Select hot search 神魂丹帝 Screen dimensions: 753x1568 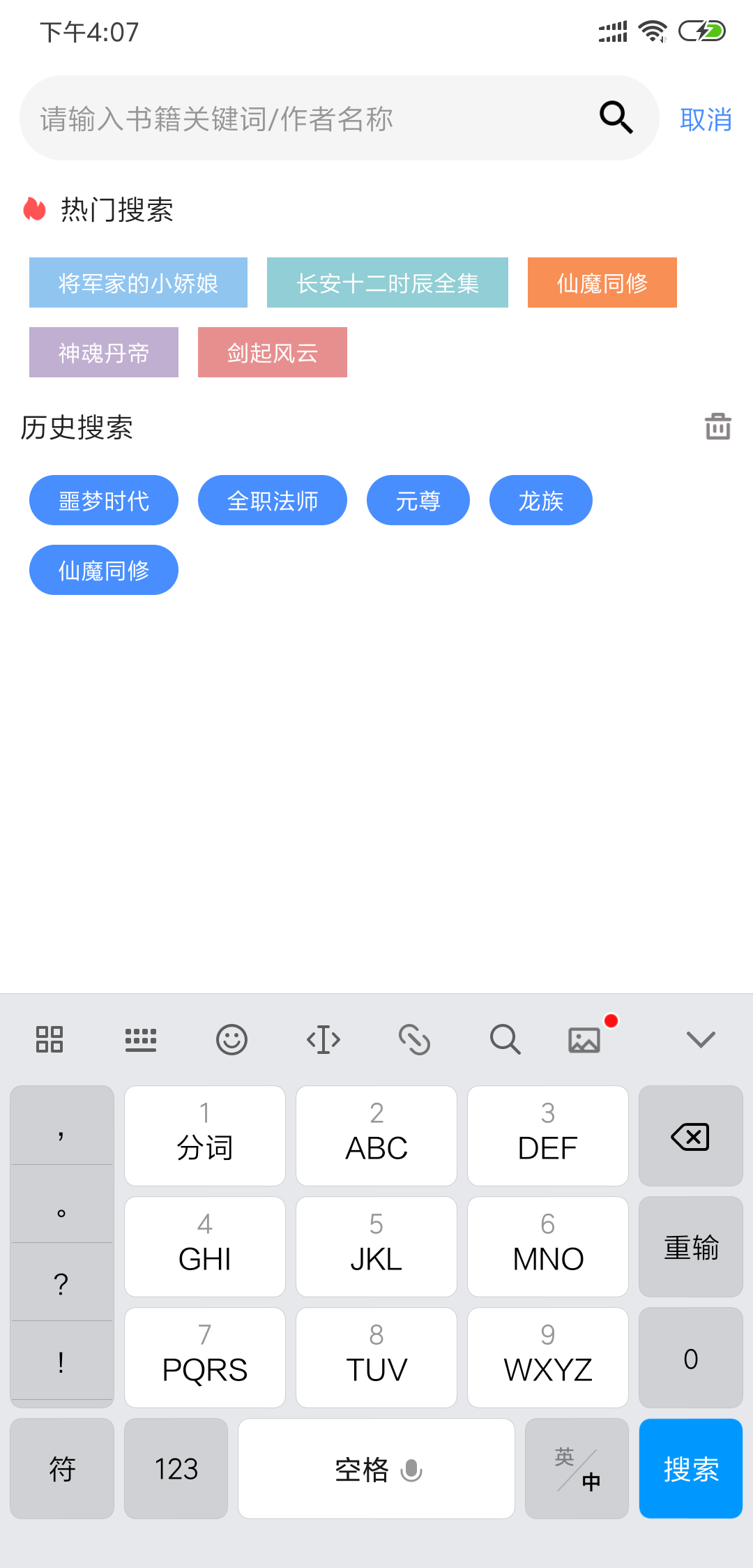(x=104, y=352)
